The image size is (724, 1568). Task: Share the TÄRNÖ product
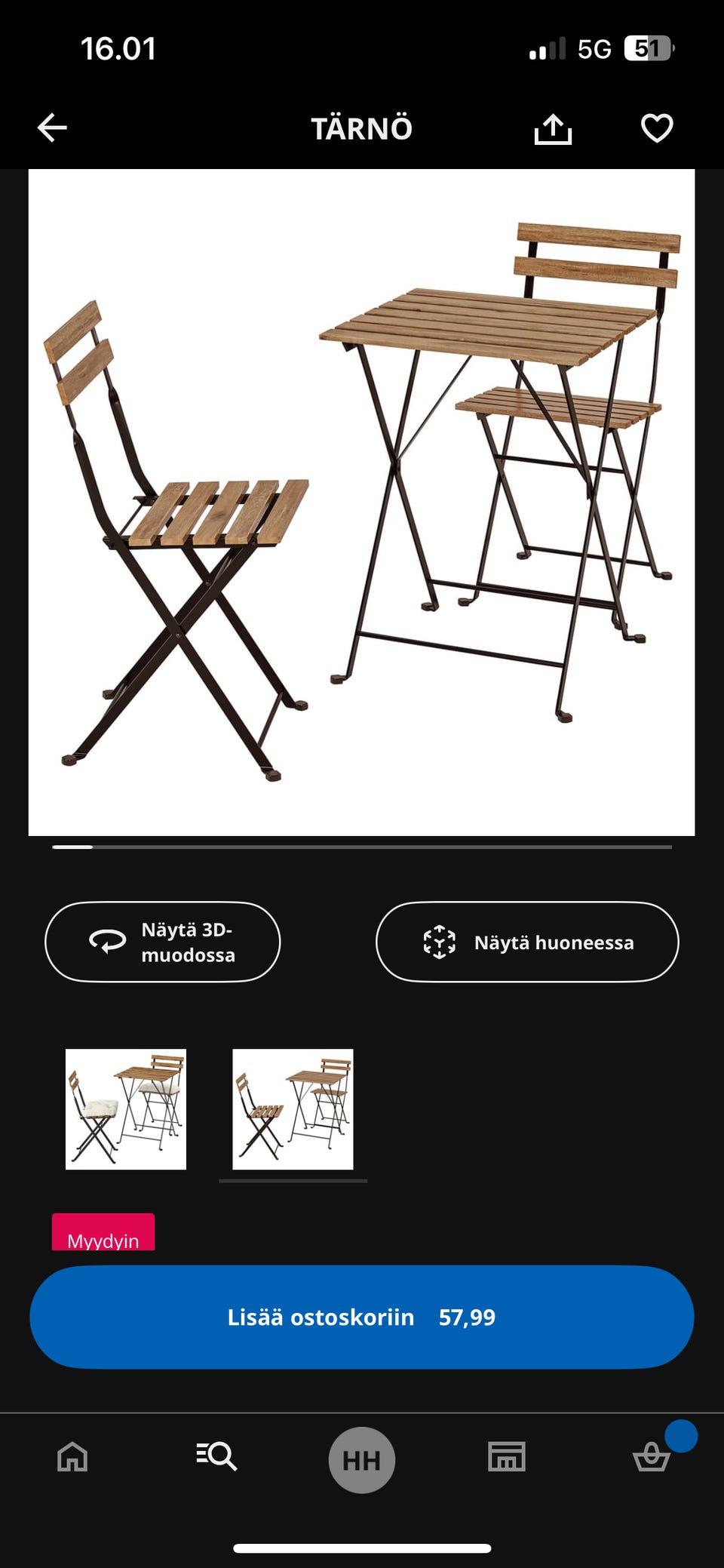(553, 128)
